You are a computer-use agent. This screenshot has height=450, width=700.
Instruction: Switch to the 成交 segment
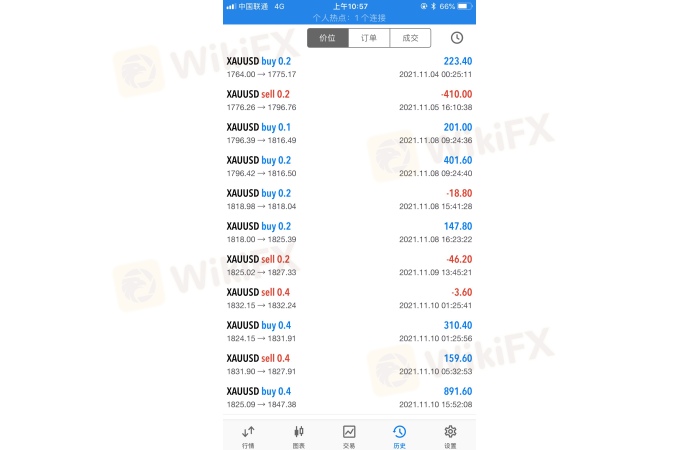pyautogui.click(x=410, y=38)
